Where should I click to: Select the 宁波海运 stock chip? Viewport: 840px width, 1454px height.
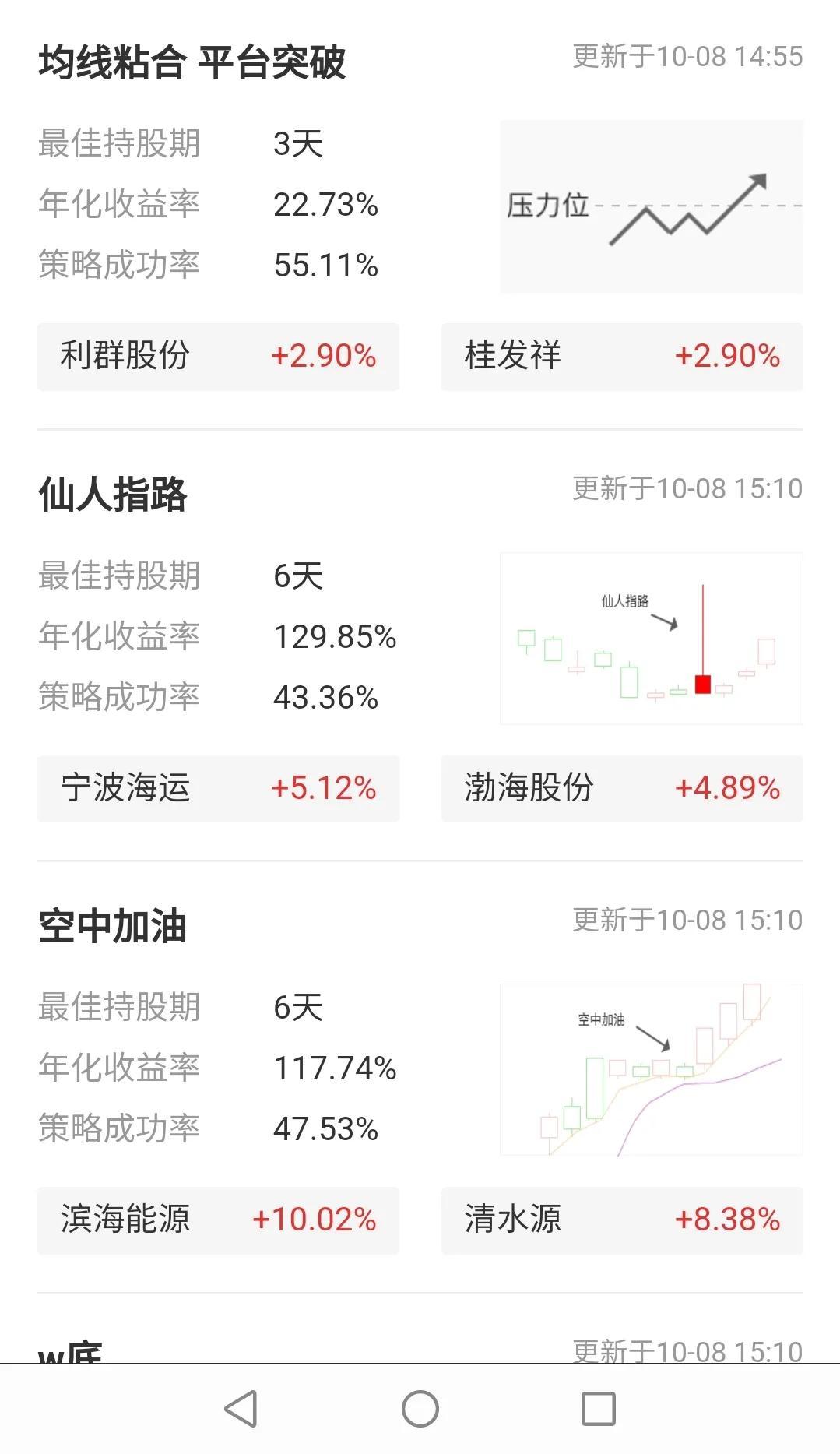218,788
